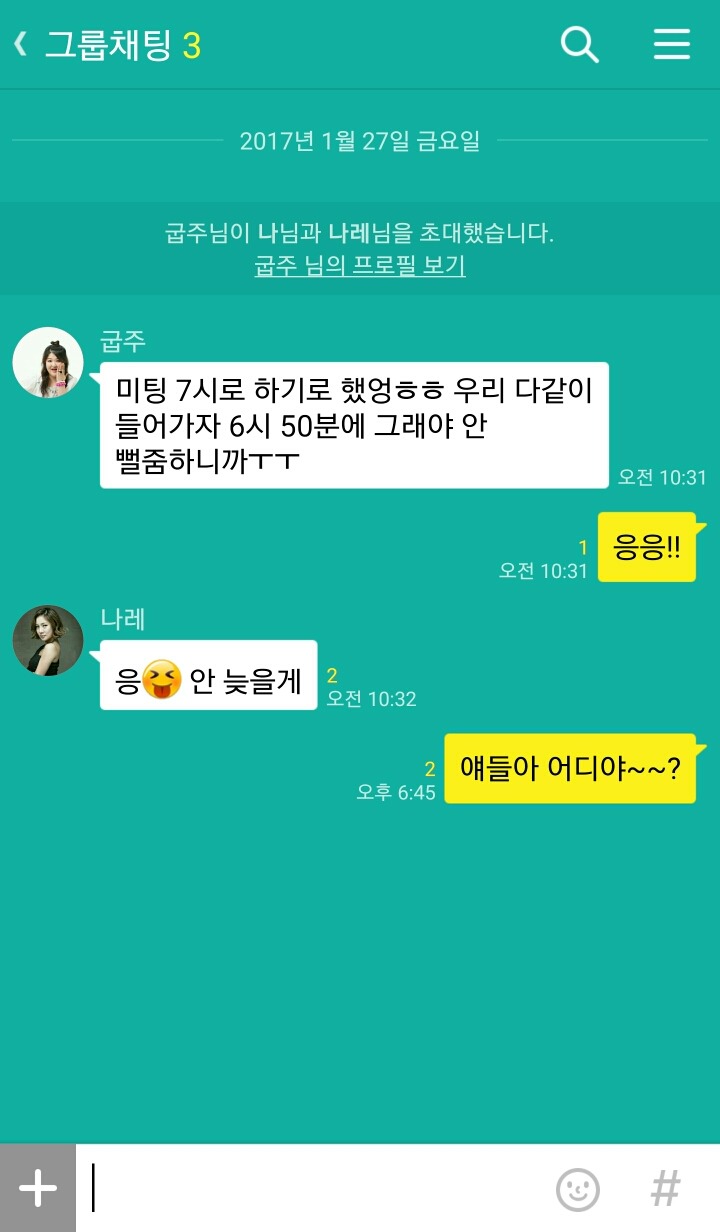This screenshot has height=1232, width=720.
Task: Open the emoticon picker
Action: pyautogui.click(x=577, y=1189)
